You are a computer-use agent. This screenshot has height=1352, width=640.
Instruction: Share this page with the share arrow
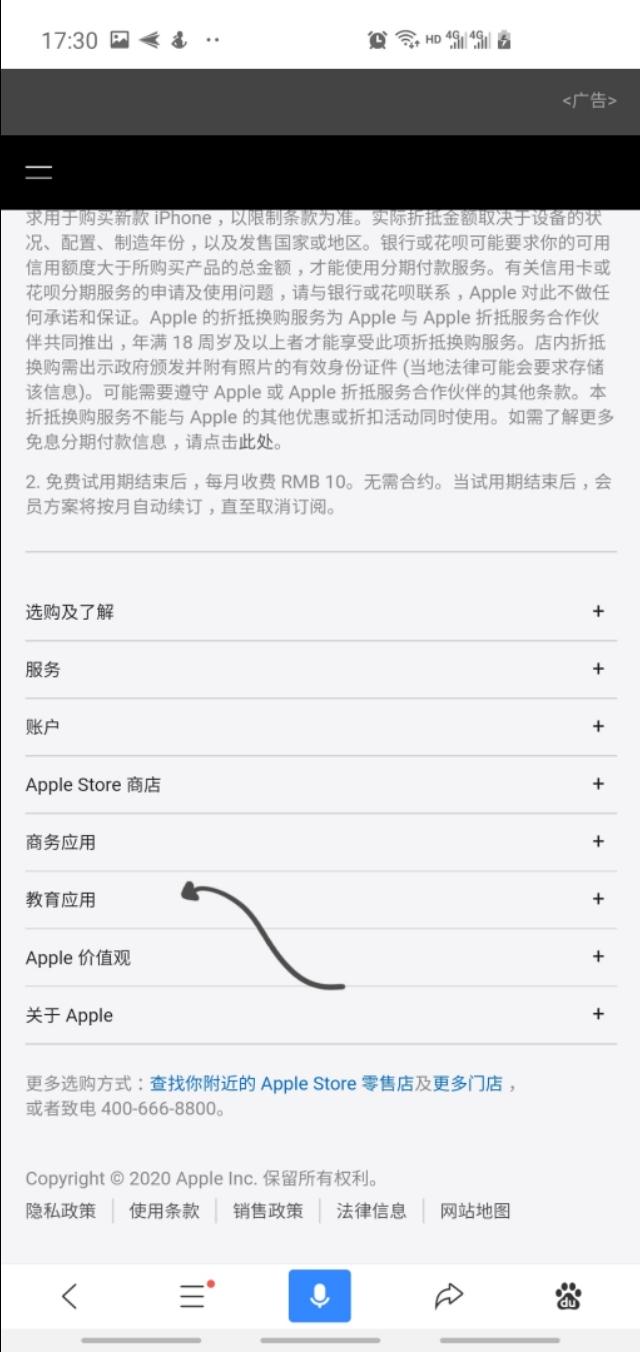[449, 1297]
